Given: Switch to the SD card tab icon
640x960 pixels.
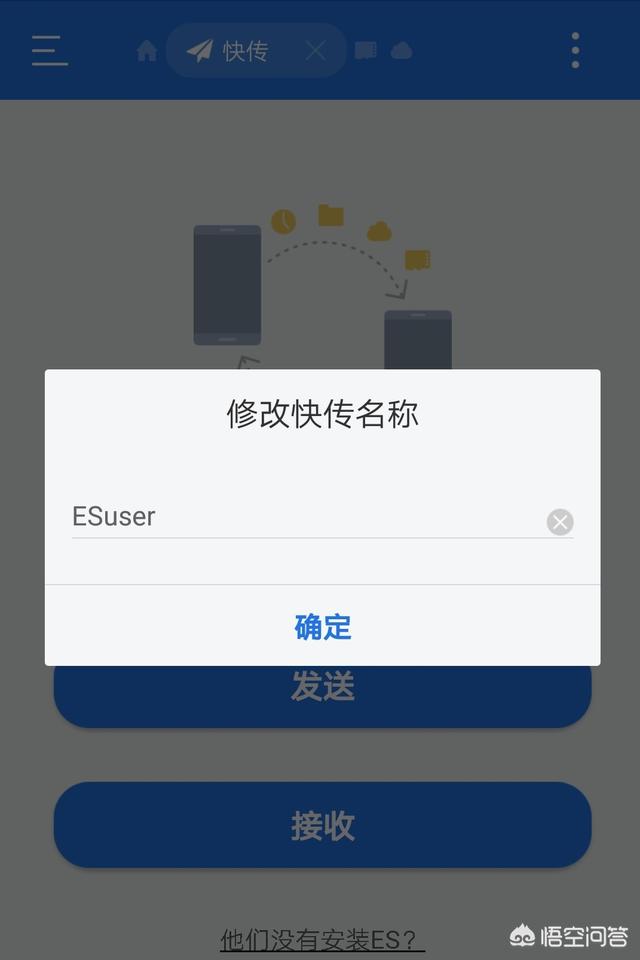Looking at the screenshot, I should coord(366,50).
